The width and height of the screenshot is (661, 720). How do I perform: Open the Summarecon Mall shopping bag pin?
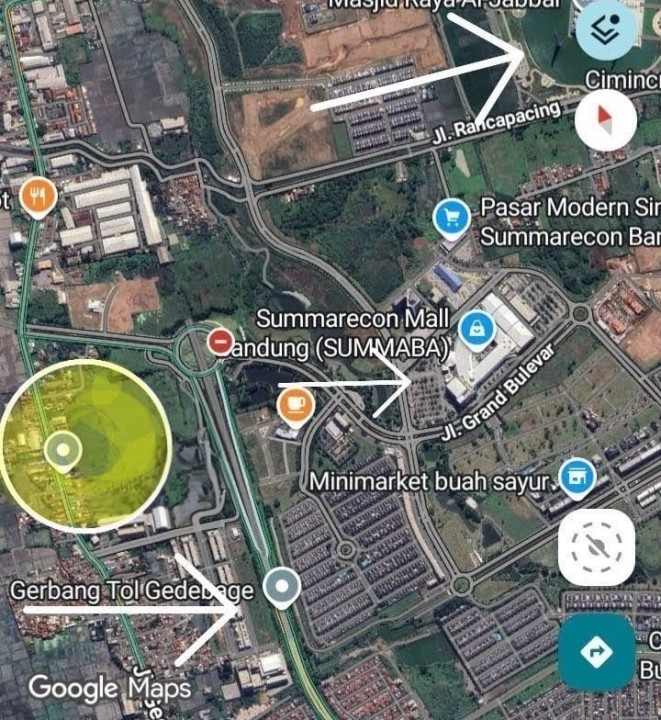click(474, 326)
